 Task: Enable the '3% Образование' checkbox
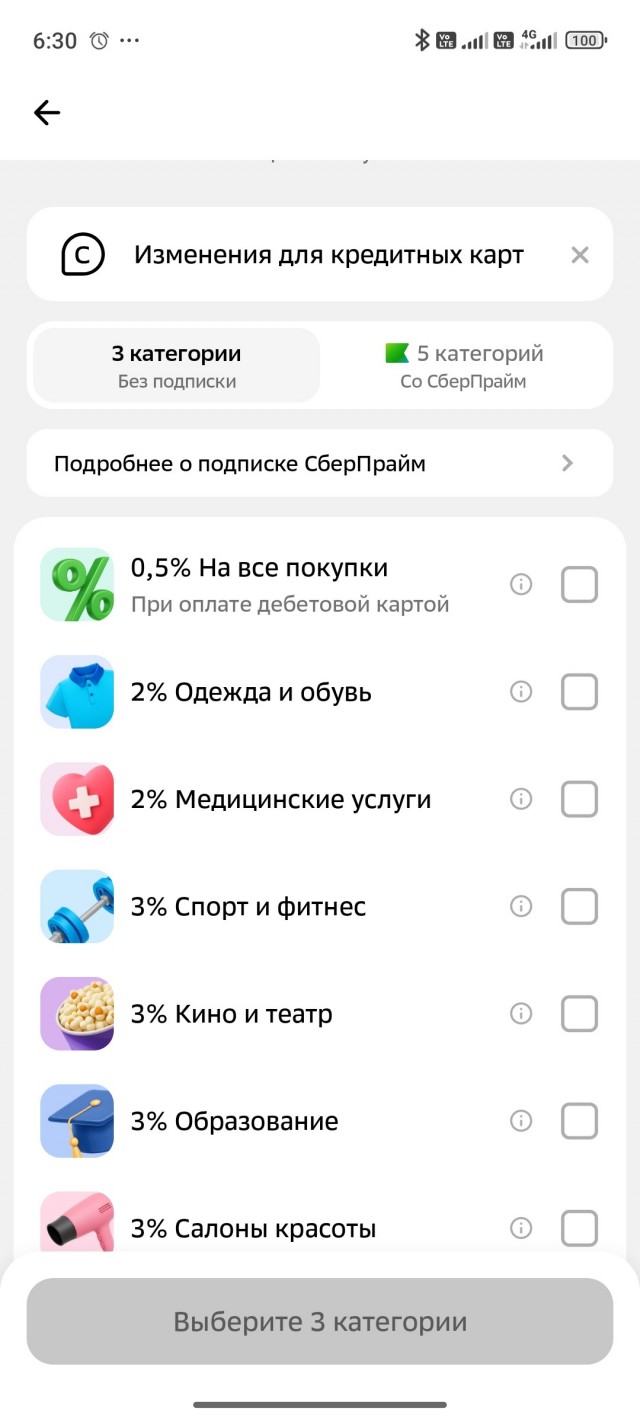tap(579, 1121)
